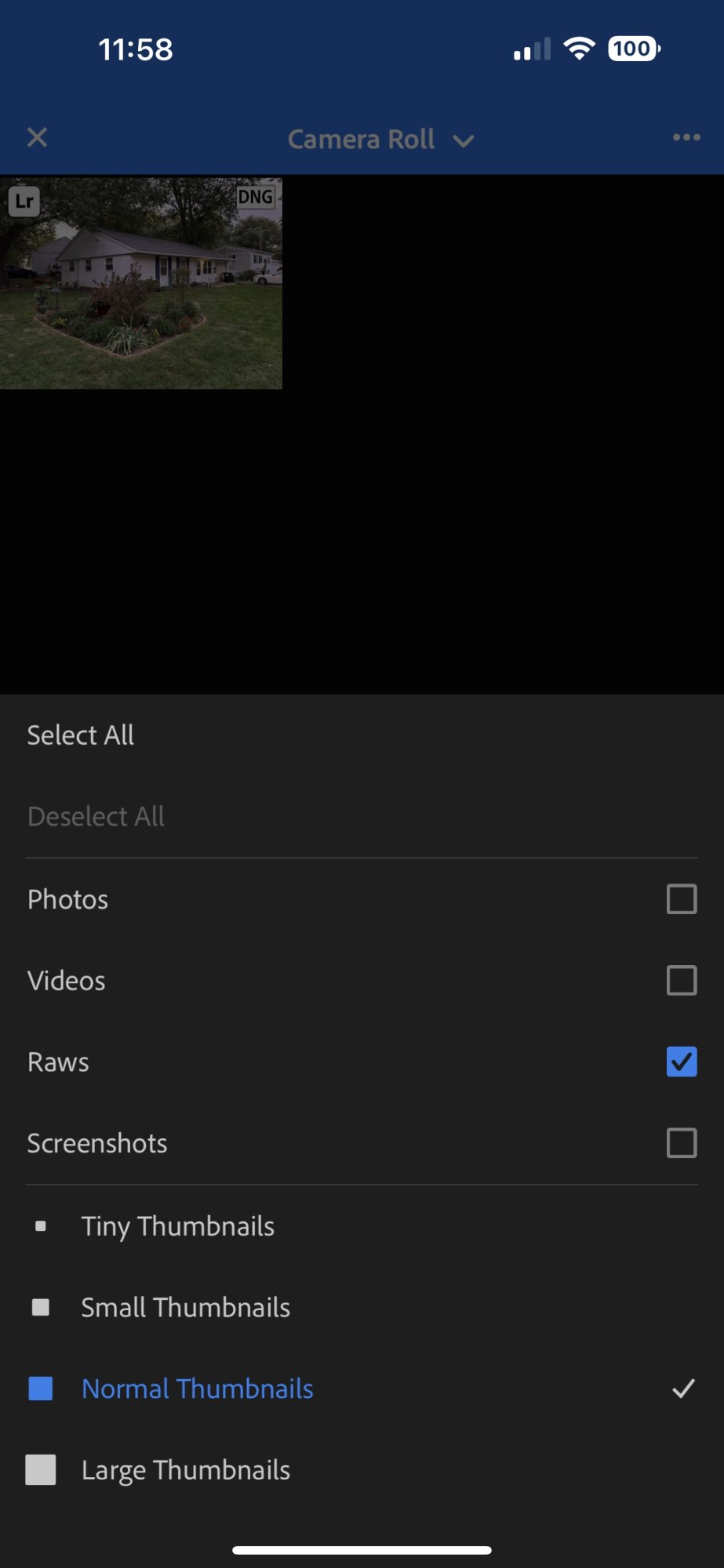This screenshot has width=724, height=1568.
Task: Choose Normal Thumbnails option
Action: [x=197, y=1388]
